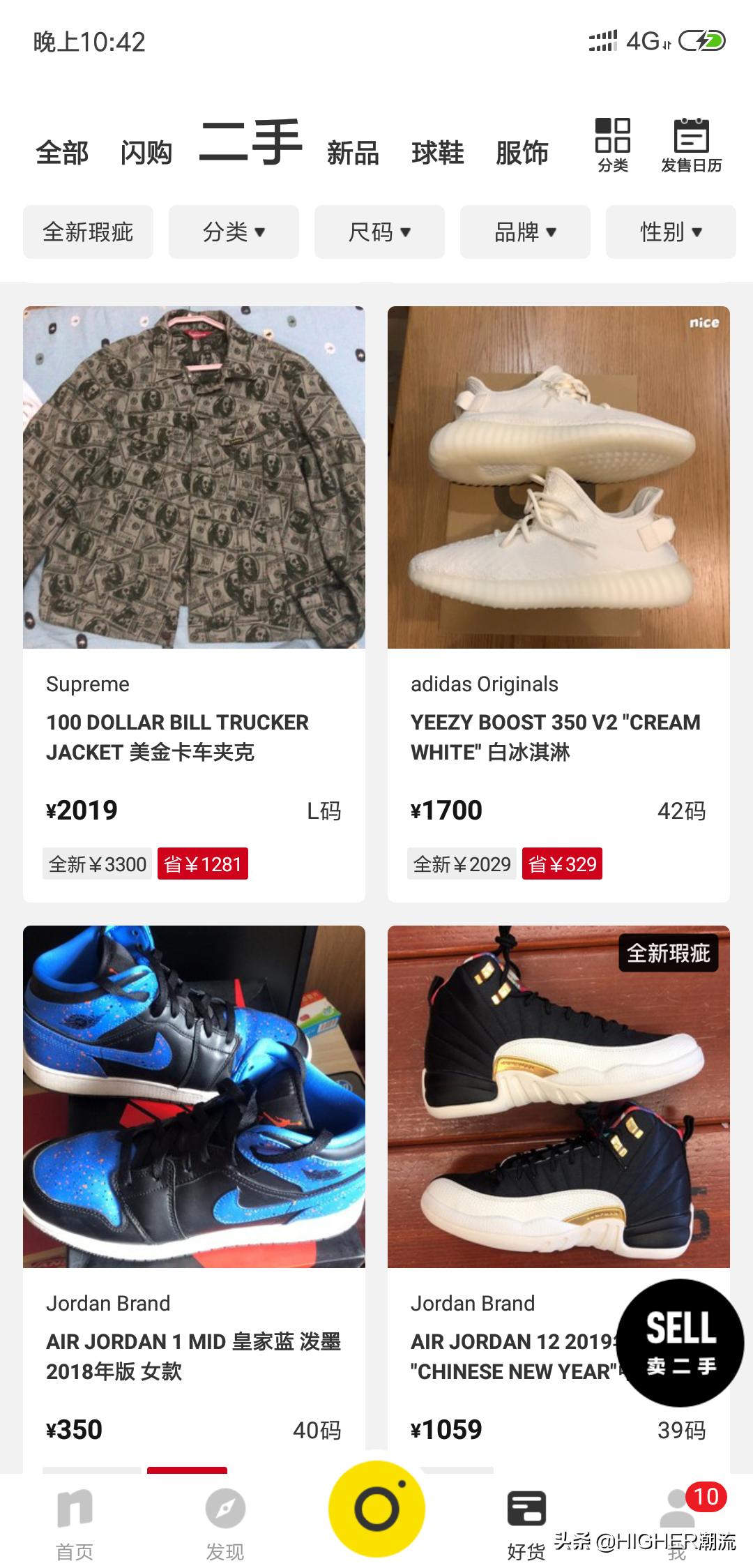Open the Air Jordan 1 Mid photo thumbnail
753x1568 pixels.
click(x=193, y=1095)
